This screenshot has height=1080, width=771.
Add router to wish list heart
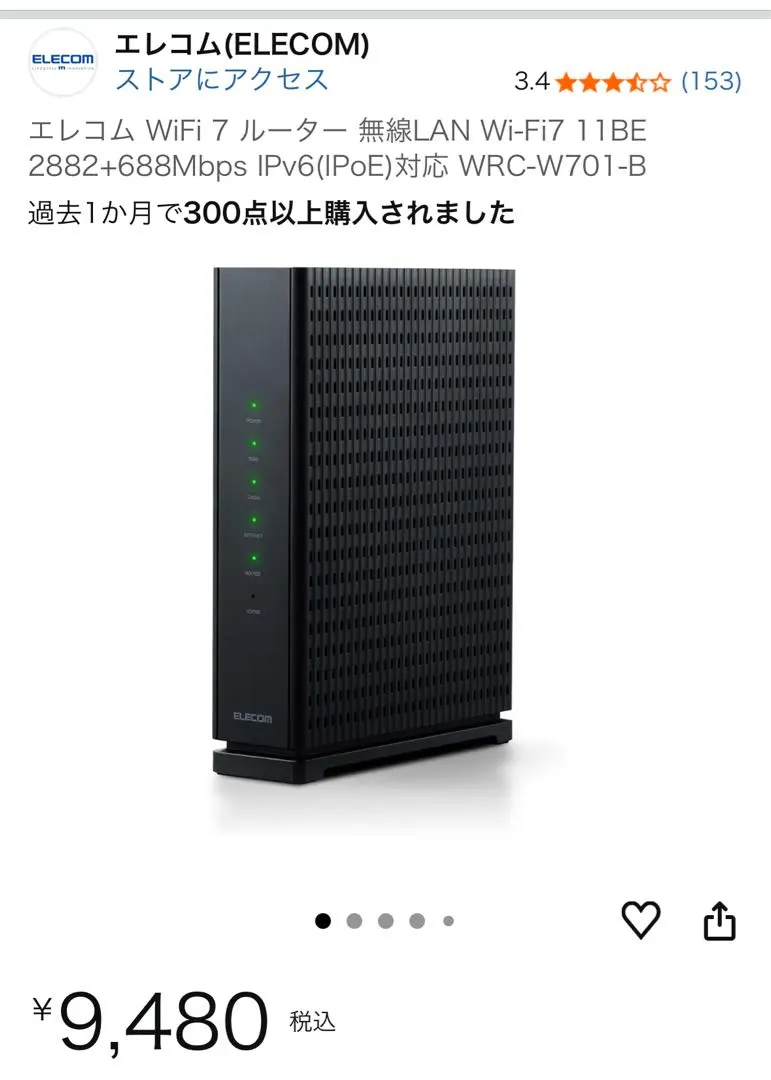tap(641, 920)
